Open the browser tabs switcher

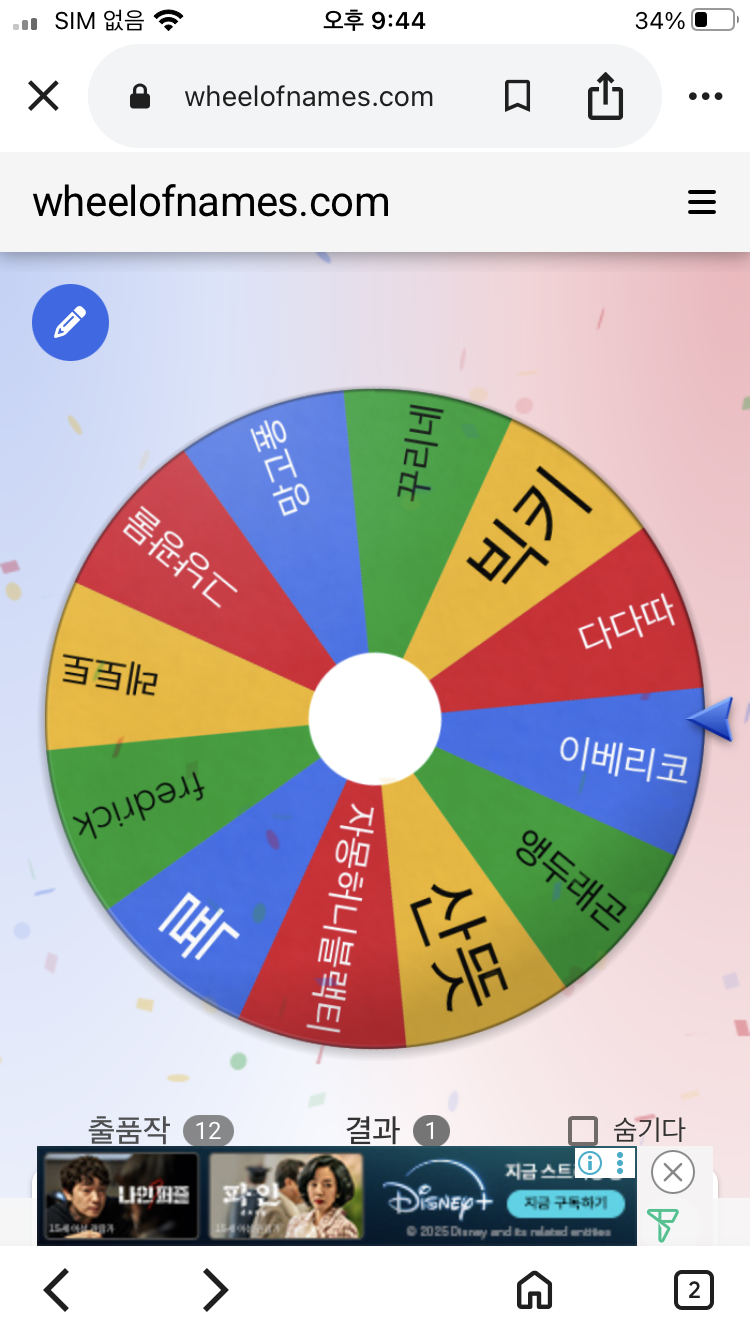point(694,1290)
